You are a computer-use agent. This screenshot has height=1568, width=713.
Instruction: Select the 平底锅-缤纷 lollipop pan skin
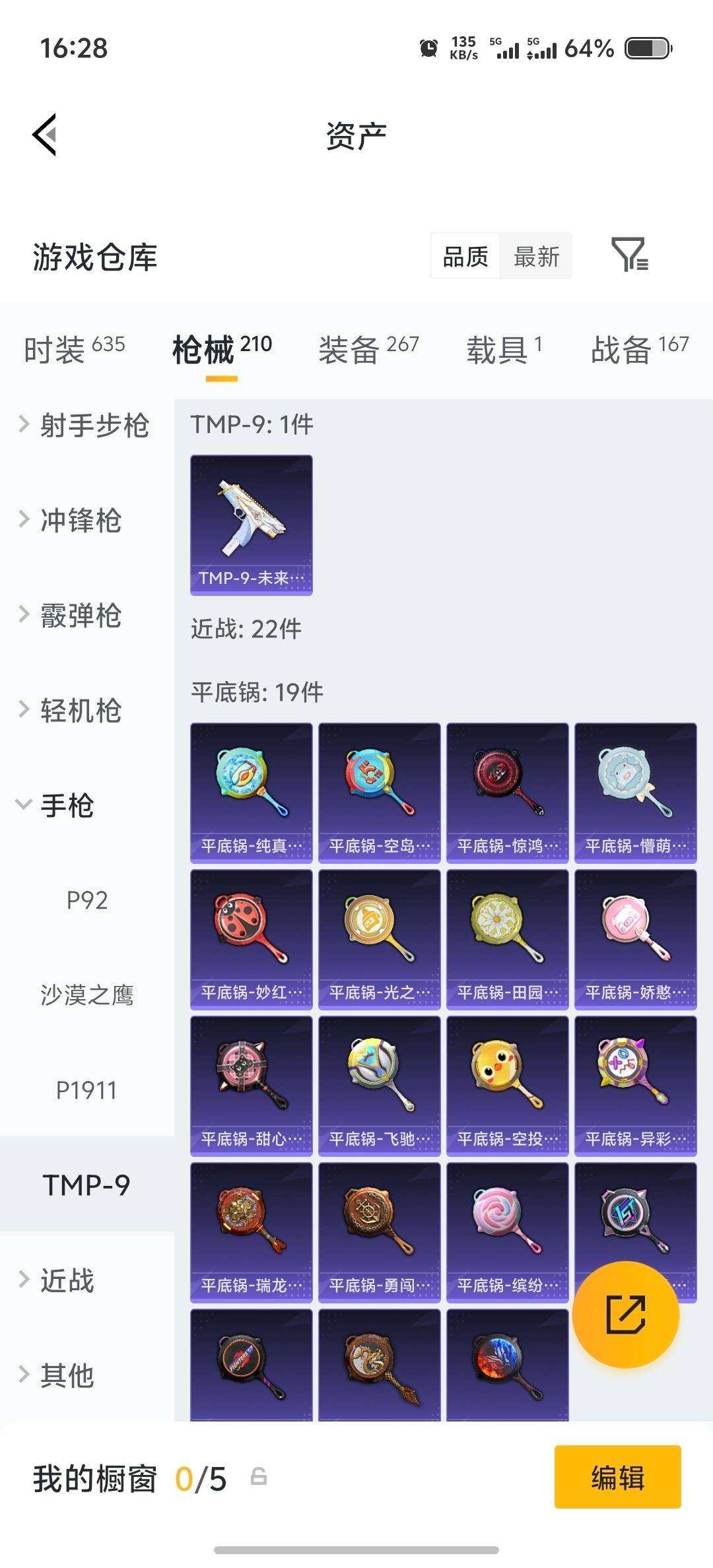[507, 1231]
